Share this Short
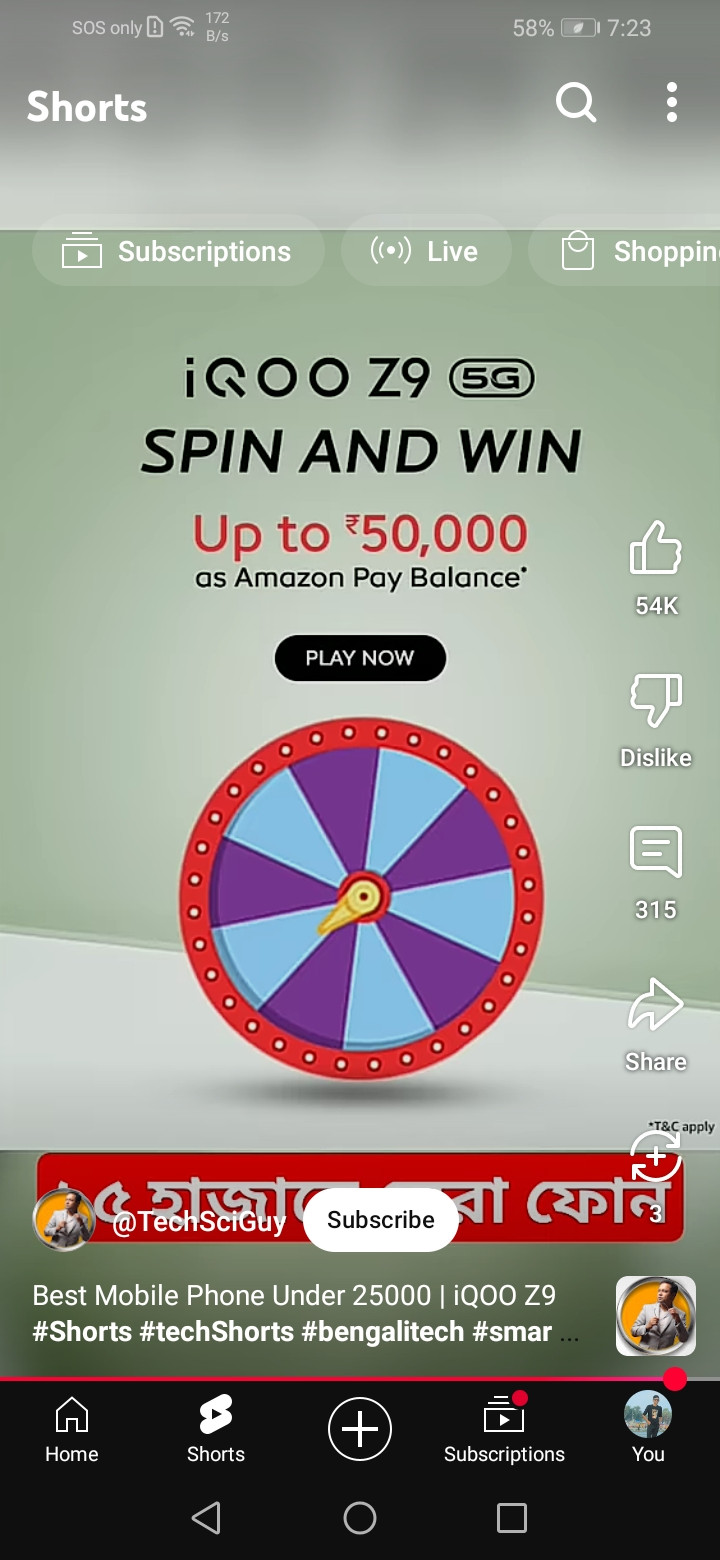Image resolution: width=720 pixels, height=1560 pixels. [x=656, y=1005]
